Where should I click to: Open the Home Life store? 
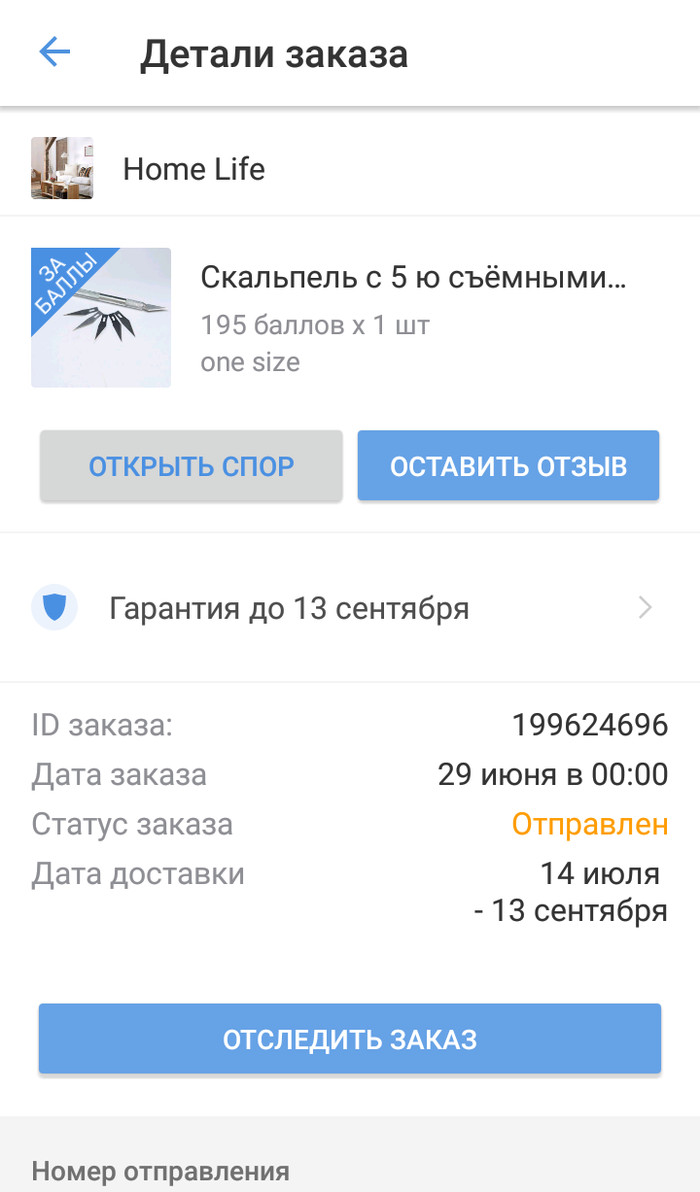pos(194,169)
